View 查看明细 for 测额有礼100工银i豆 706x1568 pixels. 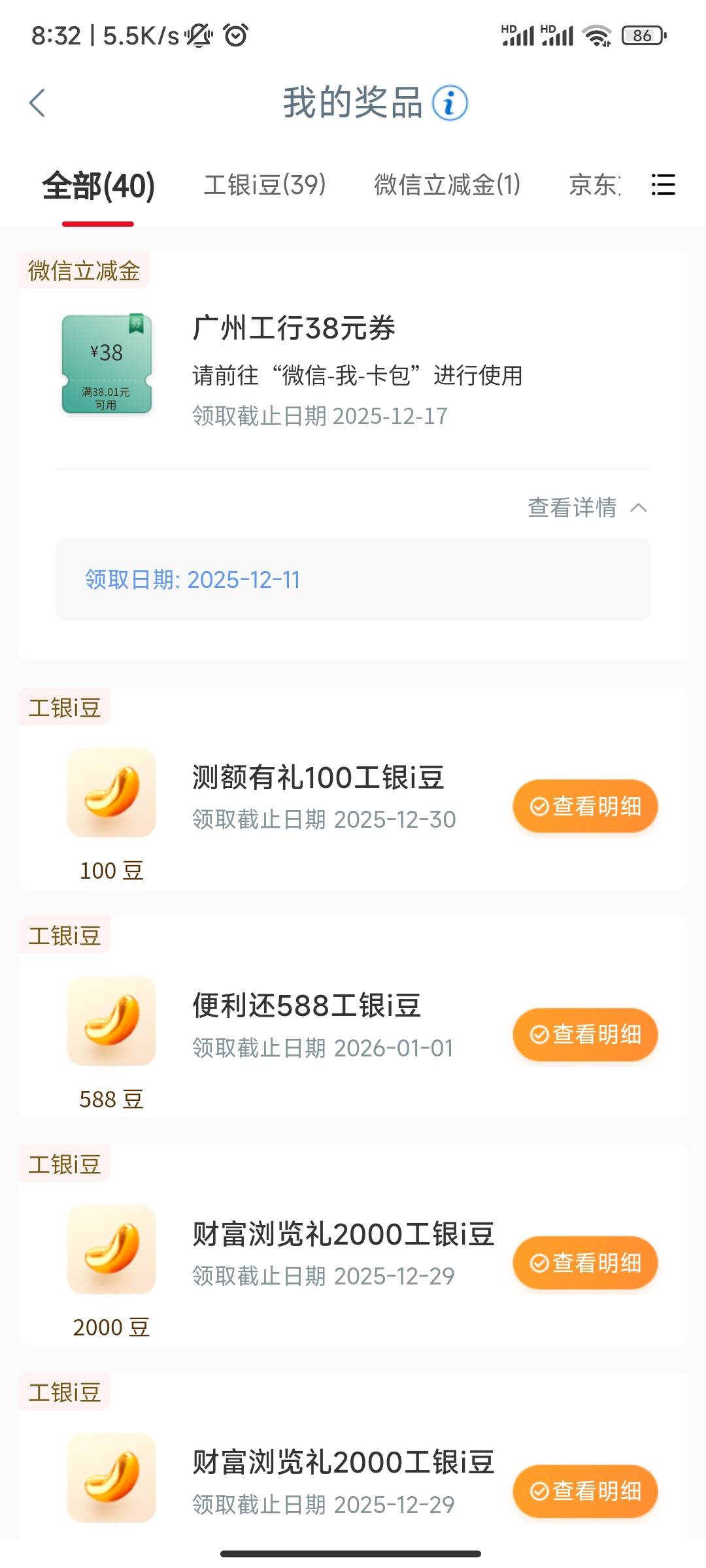point(585,806)
